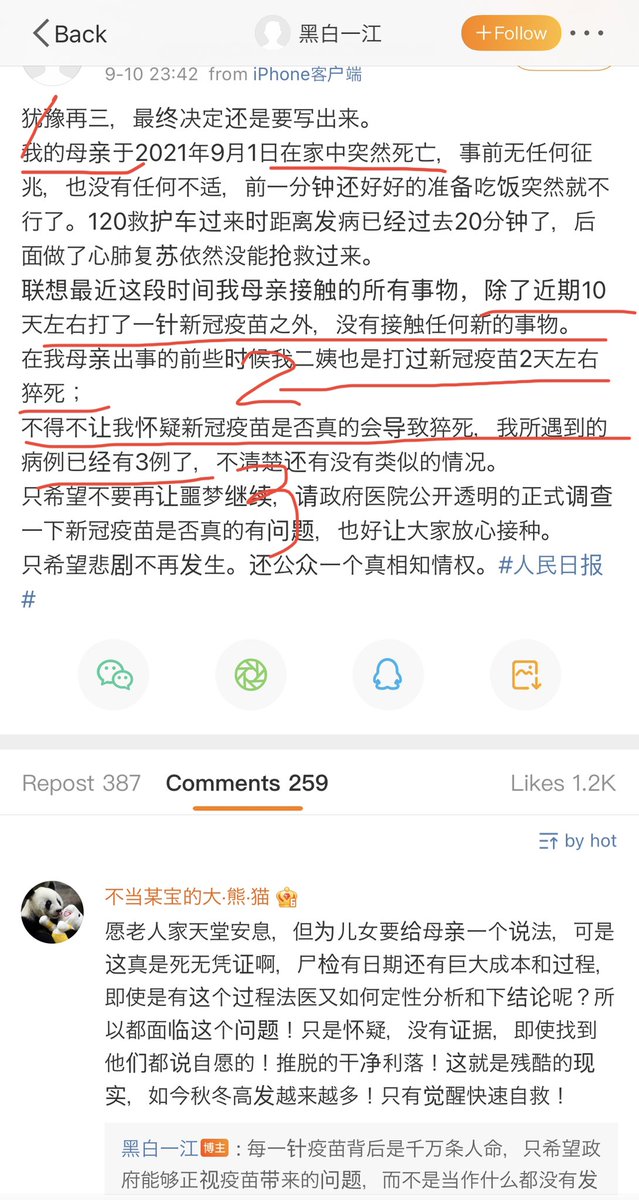Share the post to QQ
Image resolution: width=639 pixels, height=1200 pixels.
388,675
